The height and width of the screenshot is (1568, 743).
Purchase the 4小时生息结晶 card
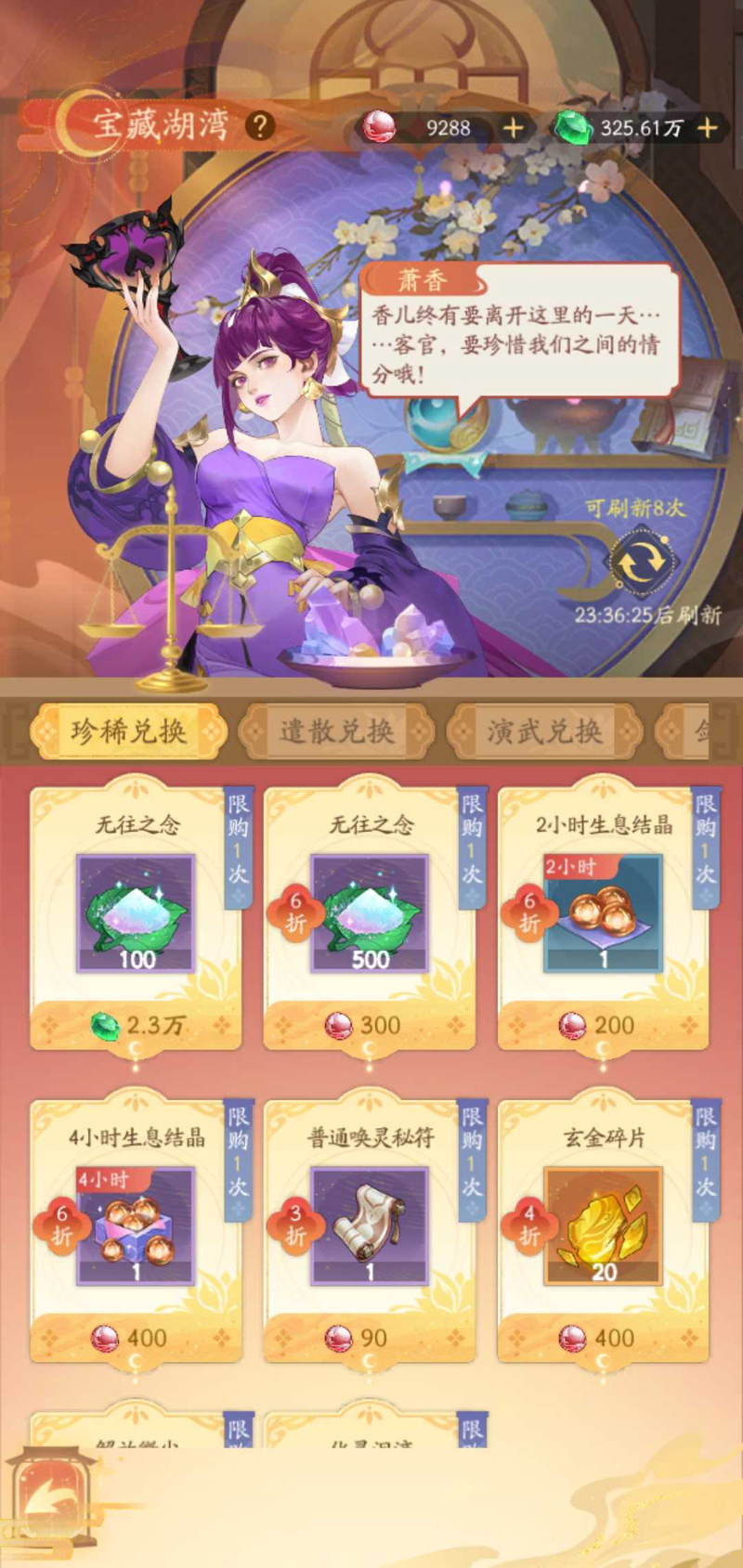(x=136, y=1337)
